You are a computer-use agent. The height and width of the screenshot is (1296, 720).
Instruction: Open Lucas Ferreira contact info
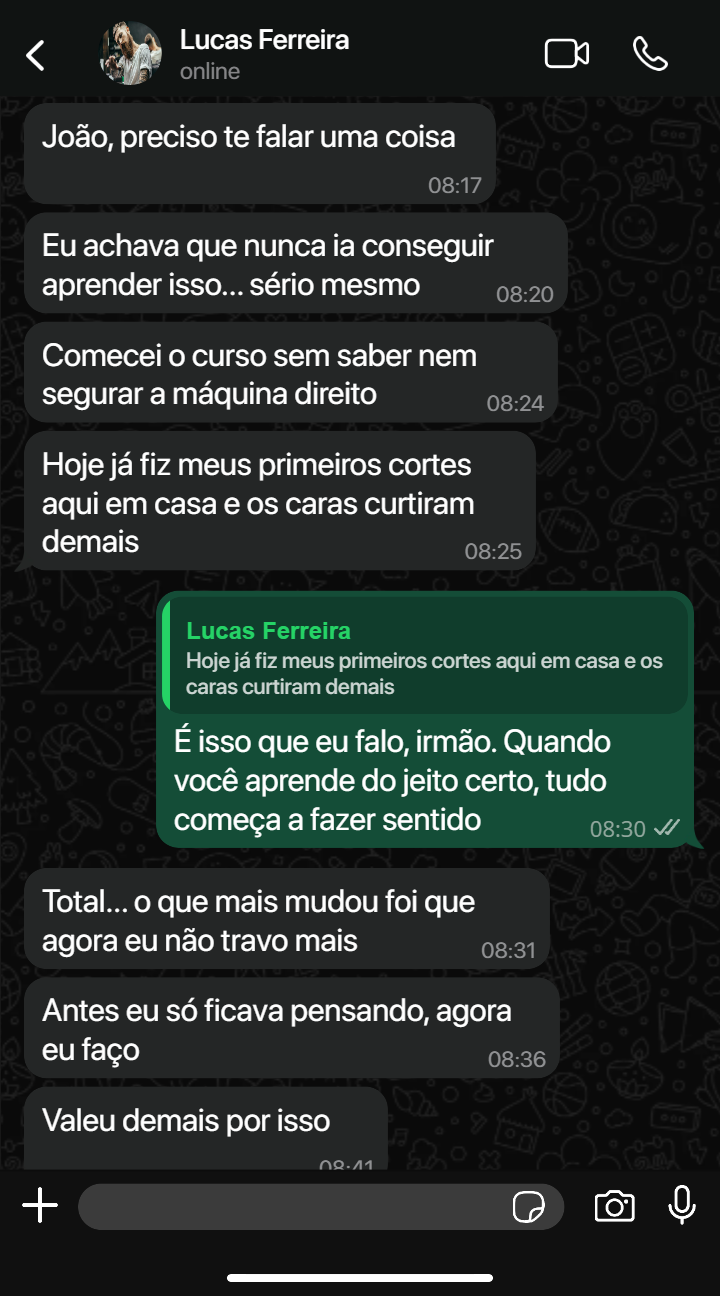(x=264, y=54)
